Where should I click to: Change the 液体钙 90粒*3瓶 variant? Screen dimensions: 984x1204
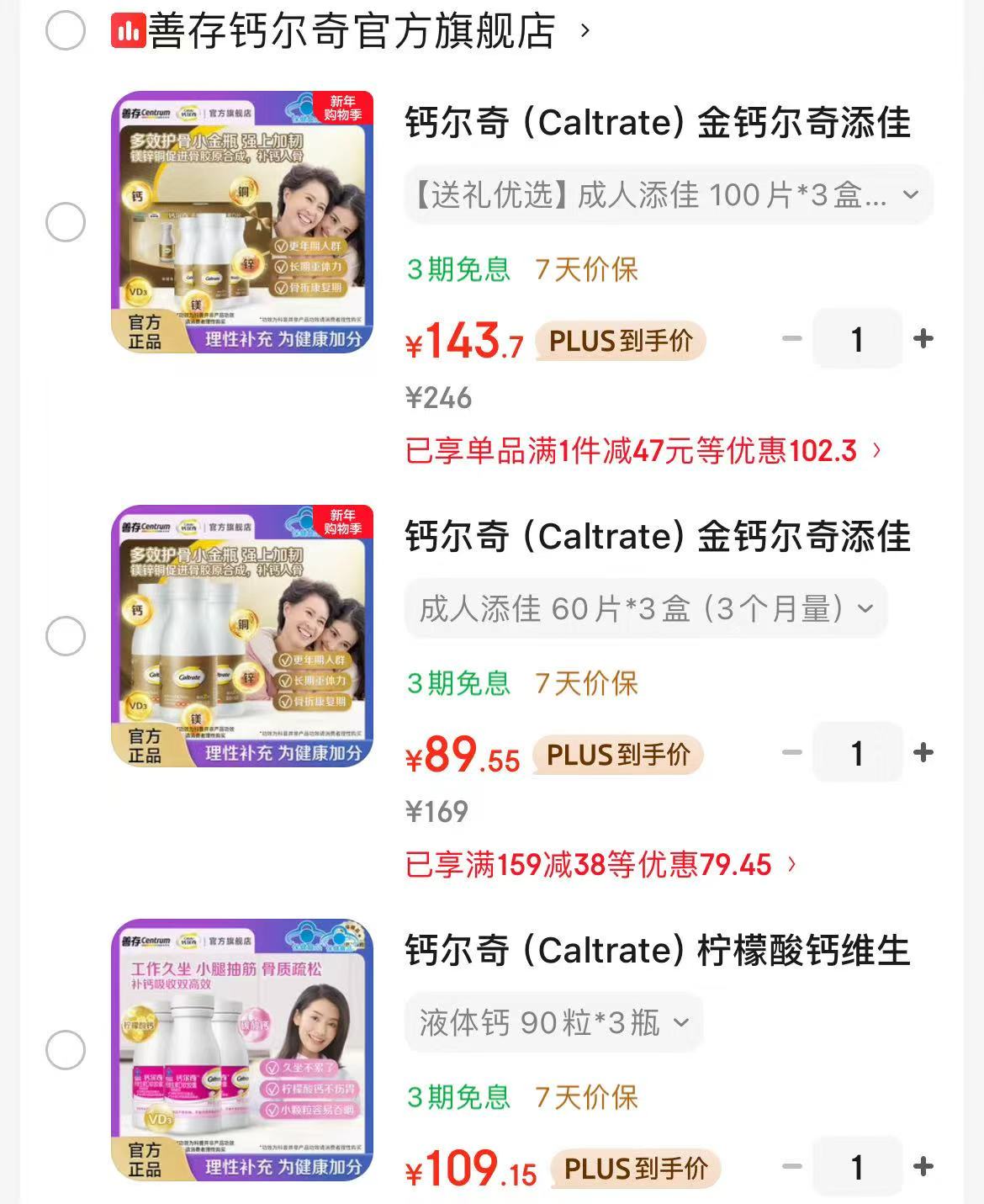553,1022
